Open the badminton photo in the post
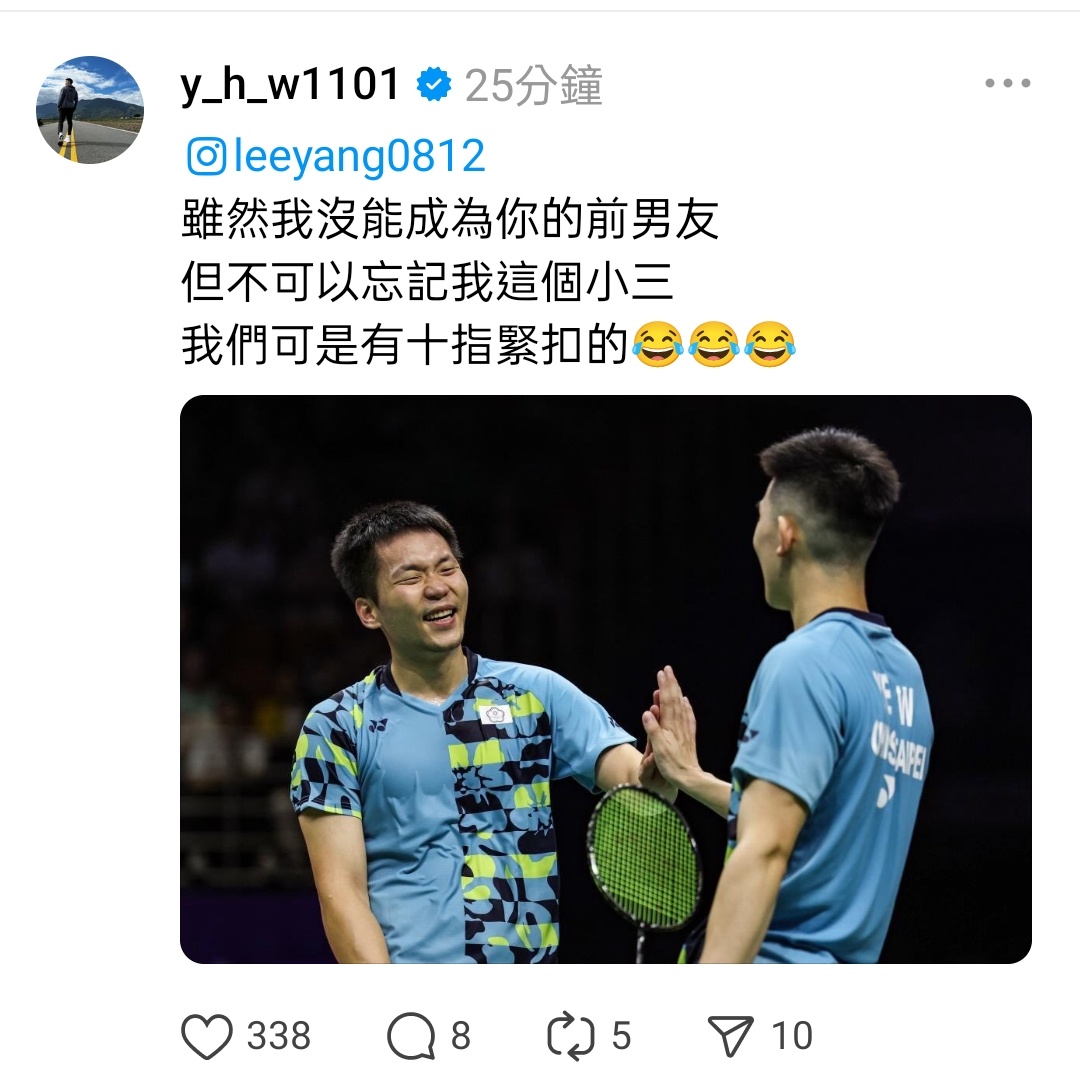 coord(605,679)
